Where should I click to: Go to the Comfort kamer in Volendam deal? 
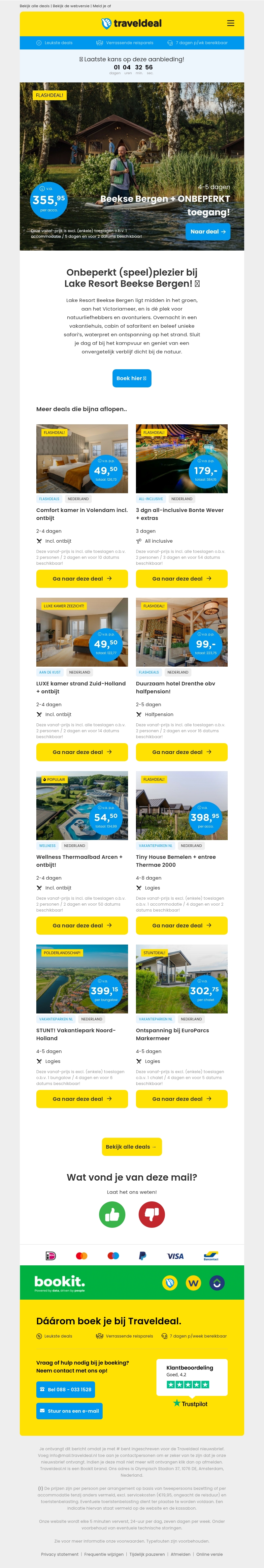click(x=82, y=578)
